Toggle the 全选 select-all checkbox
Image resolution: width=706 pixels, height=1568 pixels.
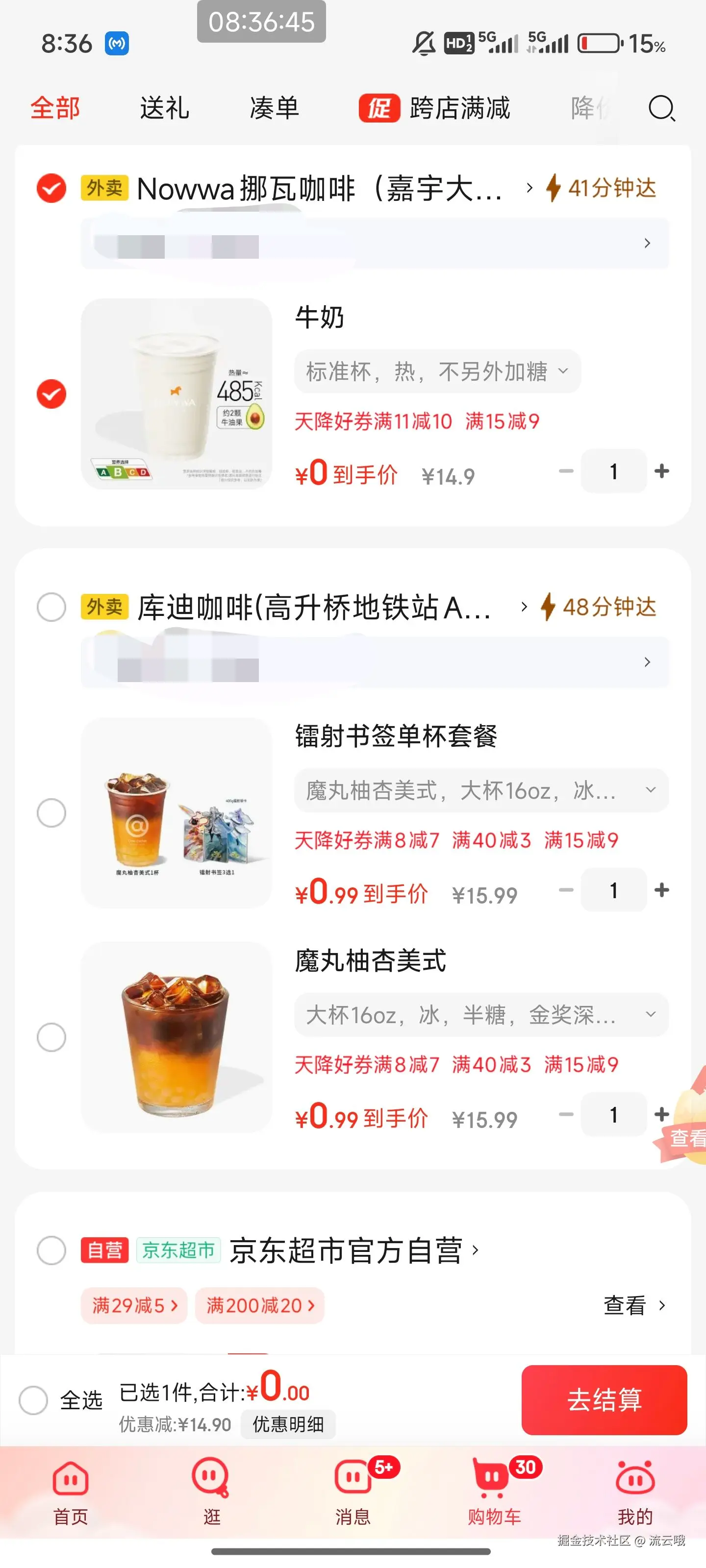[x=33, y=1400]
